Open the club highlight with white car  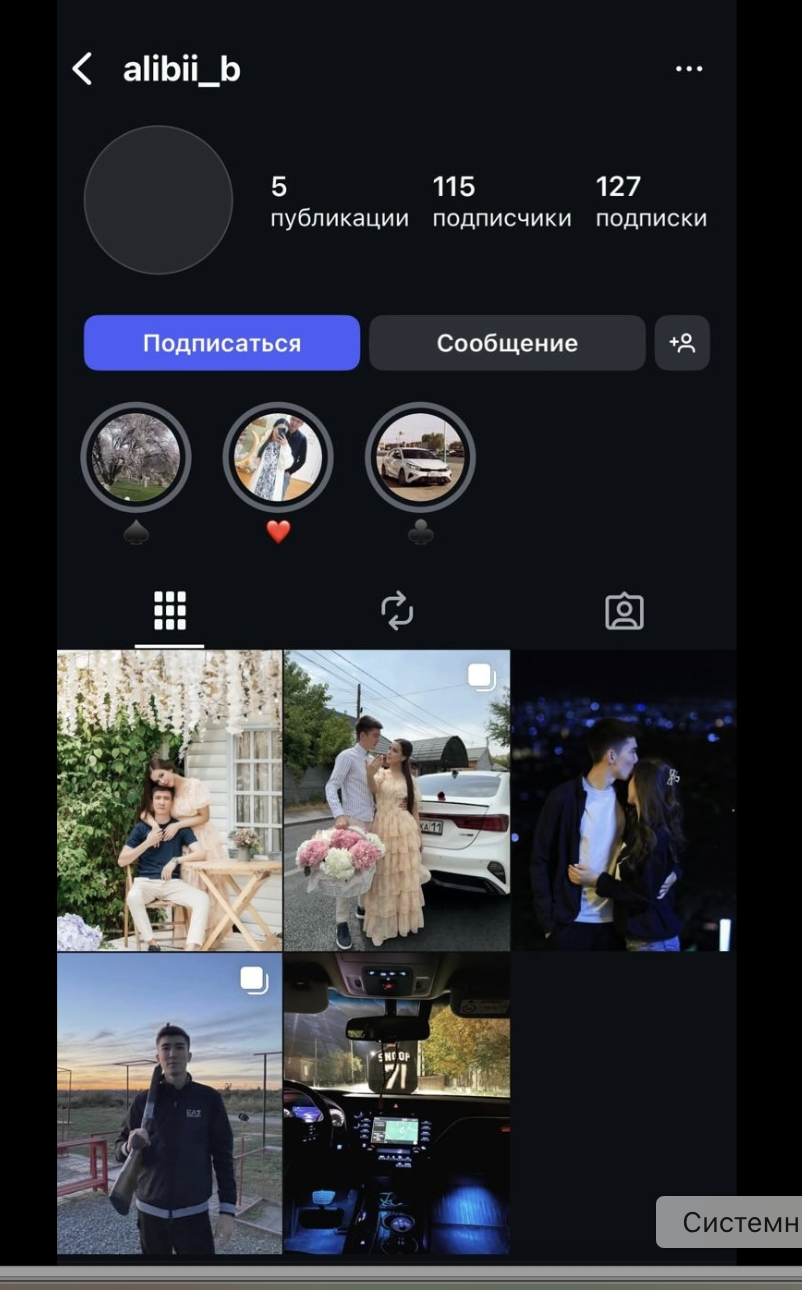[420, 458]
